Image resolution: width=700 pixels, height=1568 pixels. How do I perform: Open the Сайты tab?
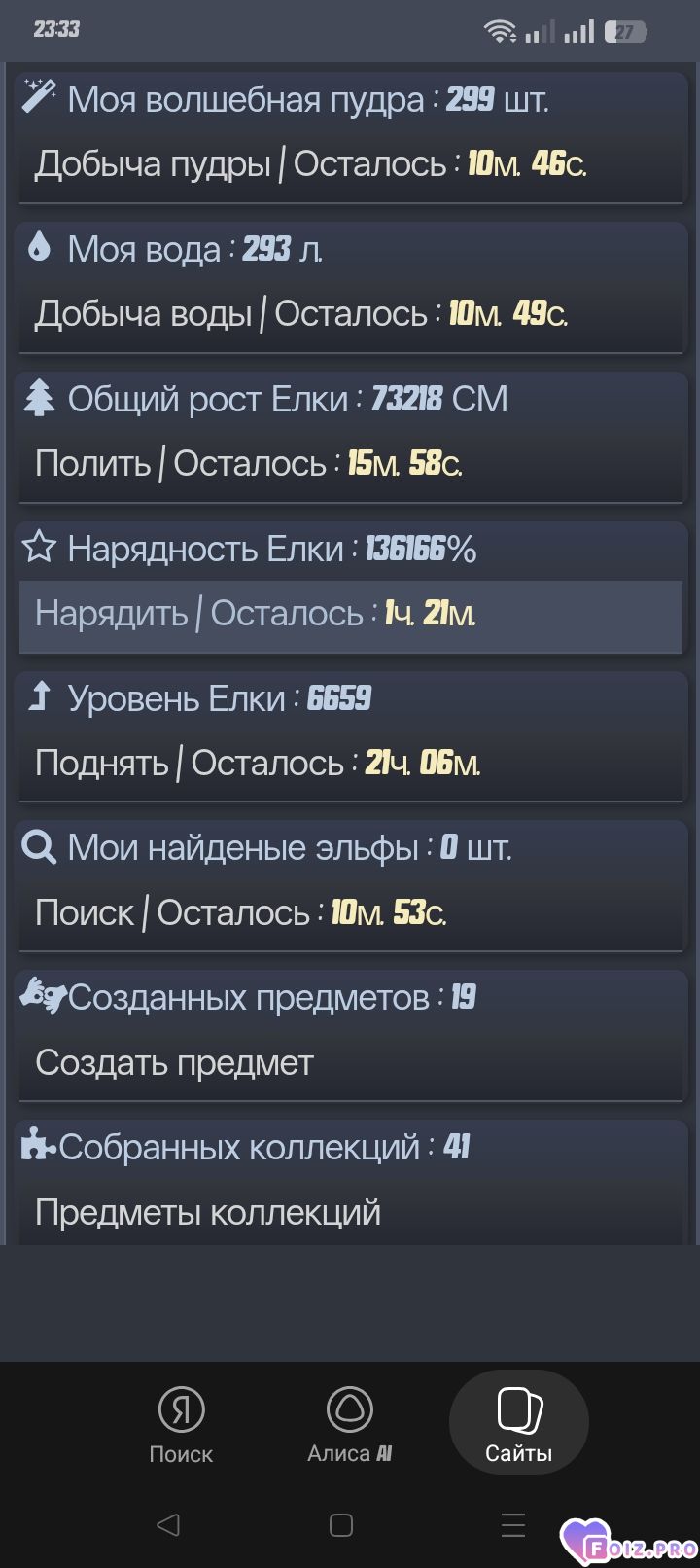coord(518,1425)
